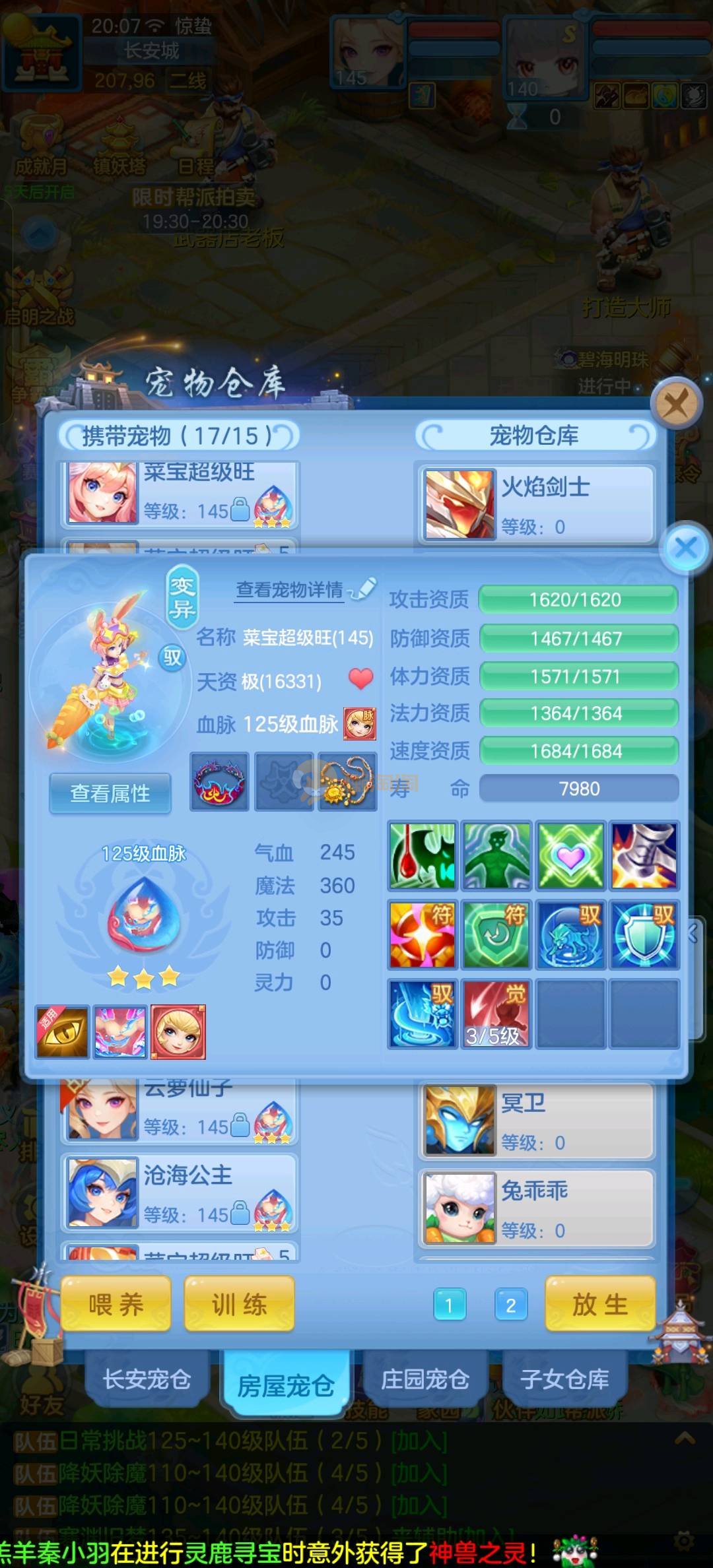The image size is (713, 1568).
Task: Tap the 放生 button
Action: coord(599,1304)
